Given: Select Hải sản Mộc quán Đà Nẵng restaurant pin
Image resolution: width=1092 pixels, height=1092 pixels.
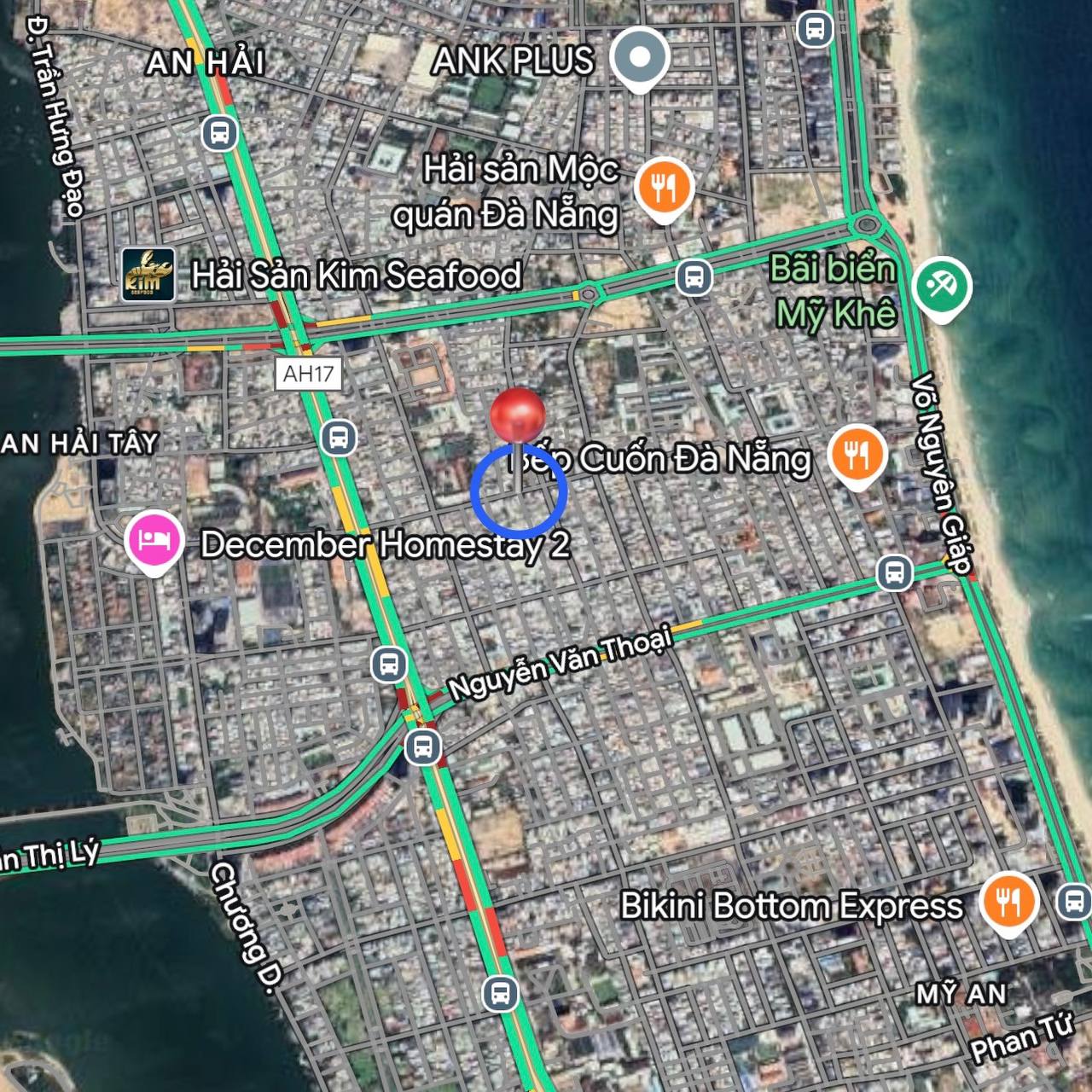Looking at the screenshot, I should pyautogui.click(x=664, y=187).
